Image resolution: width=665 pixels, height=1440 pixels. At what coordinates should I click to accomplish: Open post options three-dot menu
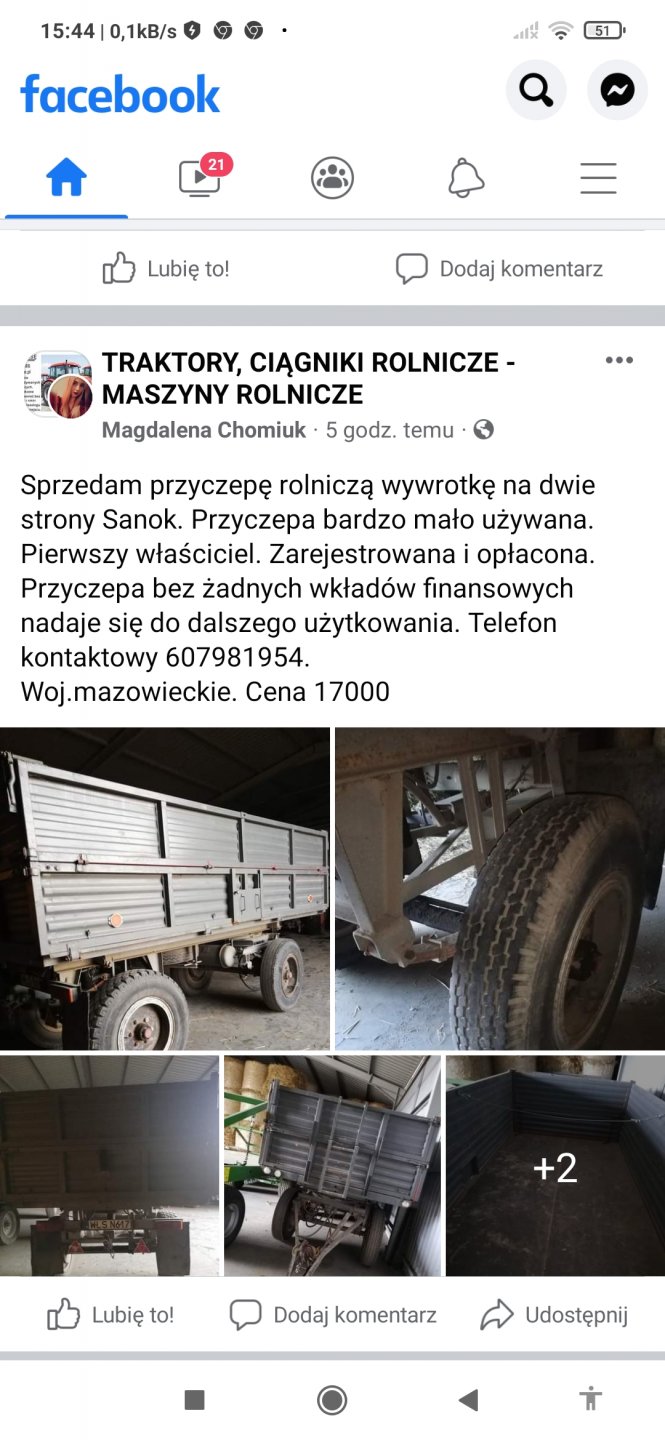click(619, 361)
